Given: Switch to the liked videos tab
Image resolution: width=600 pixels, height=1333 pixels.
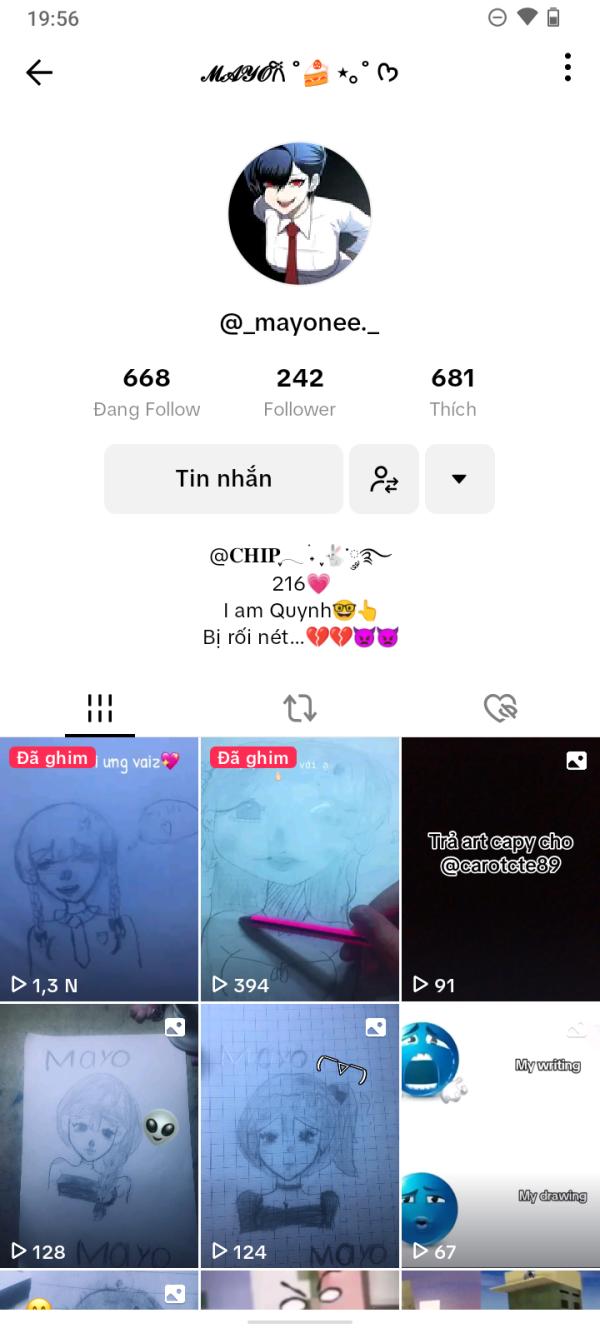Looking at the screenshot, I should (x=499, y=708).
